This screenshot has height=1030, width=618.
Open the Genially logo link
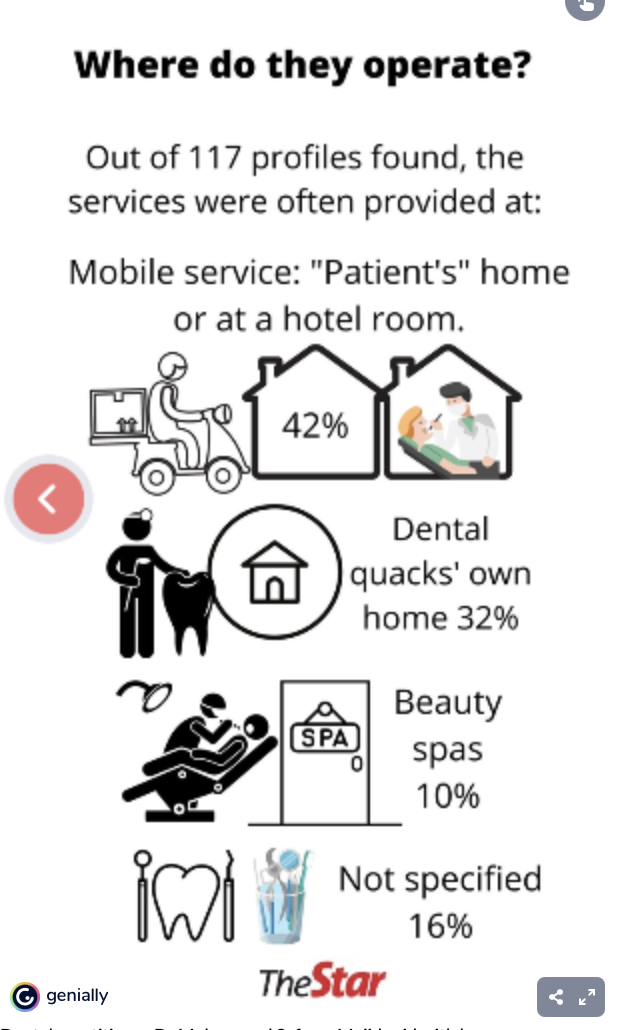click(62, 995)
